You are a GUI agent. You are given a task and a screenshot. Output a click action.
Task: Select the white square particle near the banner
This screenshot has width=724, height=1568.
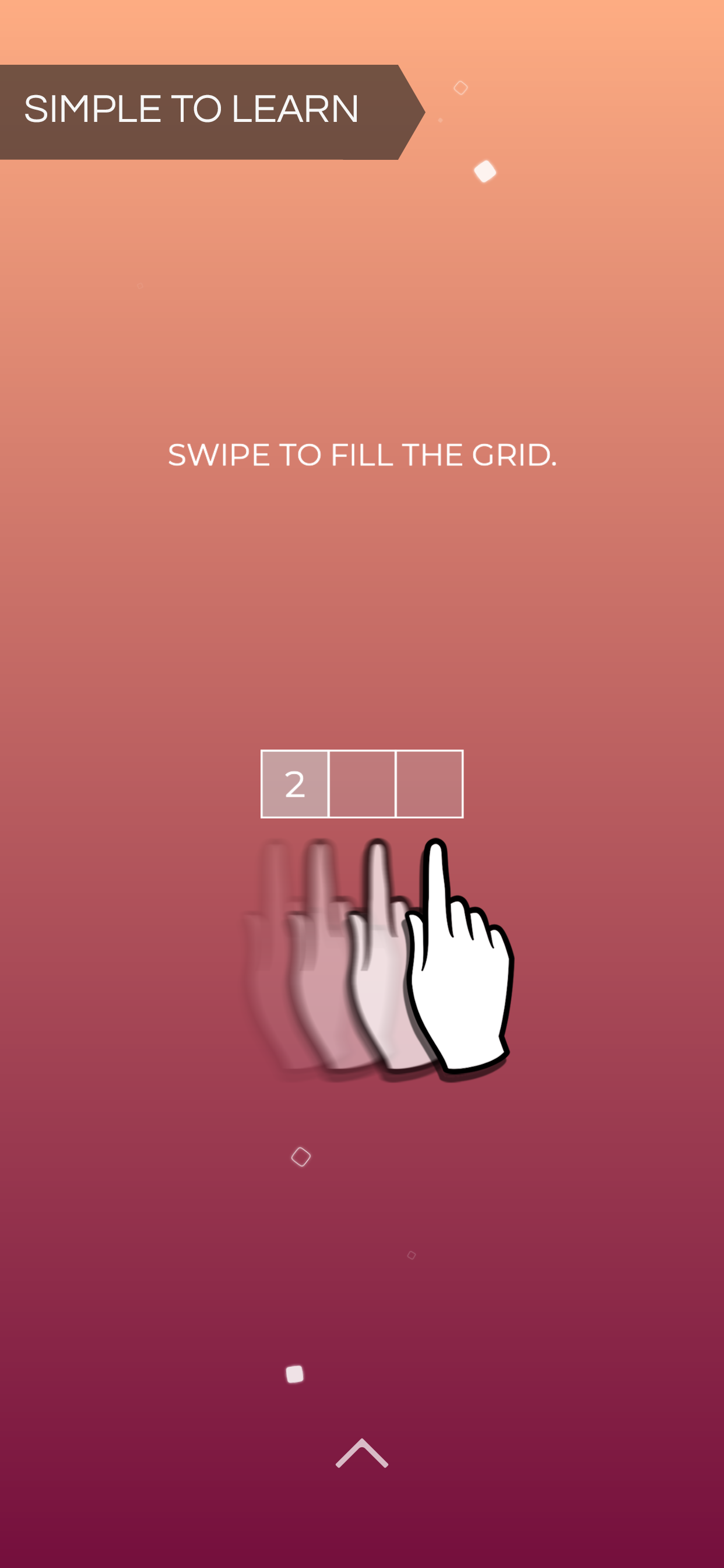(486, 172)
